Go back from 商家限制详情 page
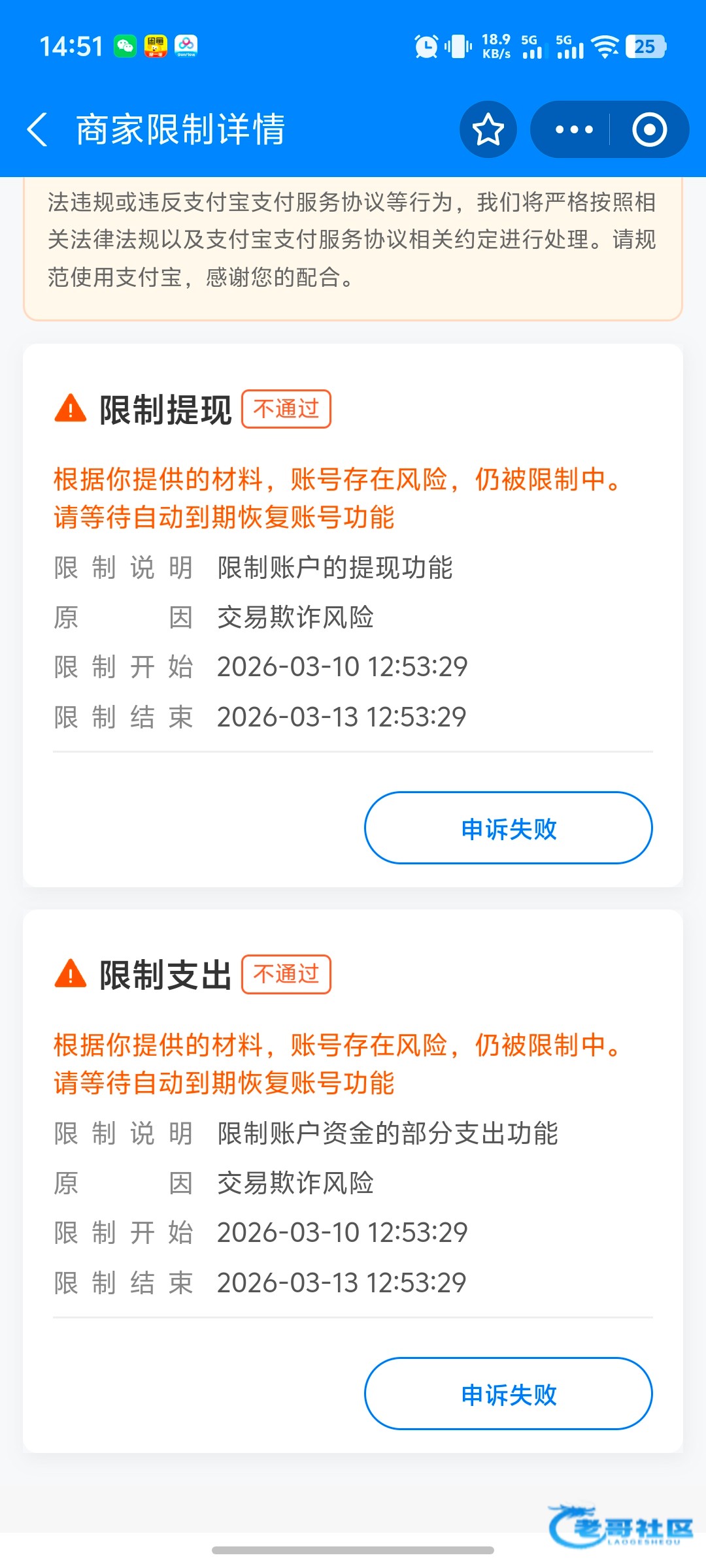Viewport: 706px width, 1568px height. click(38, 129)
